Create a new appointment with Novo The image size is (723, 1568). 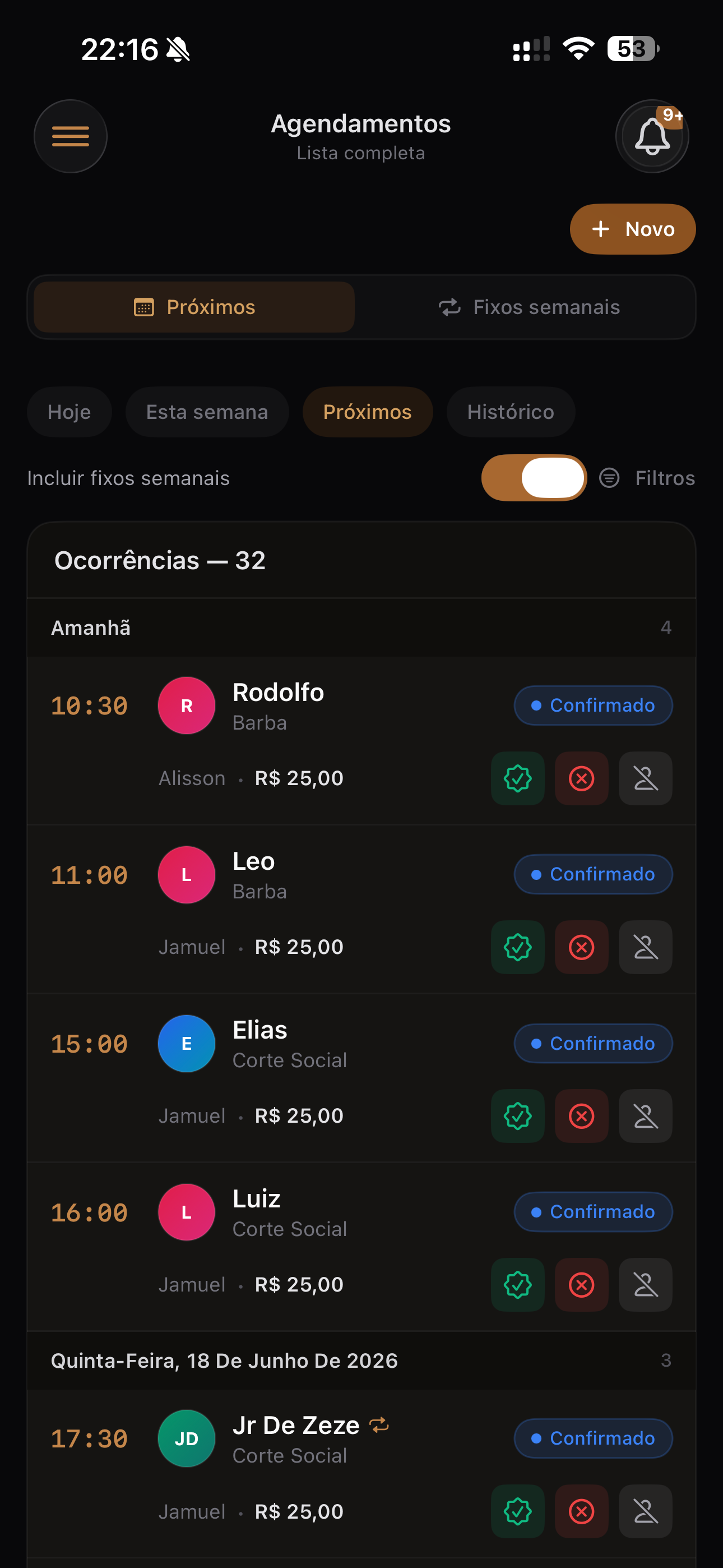pyautogui.click(x=632, y=229)
